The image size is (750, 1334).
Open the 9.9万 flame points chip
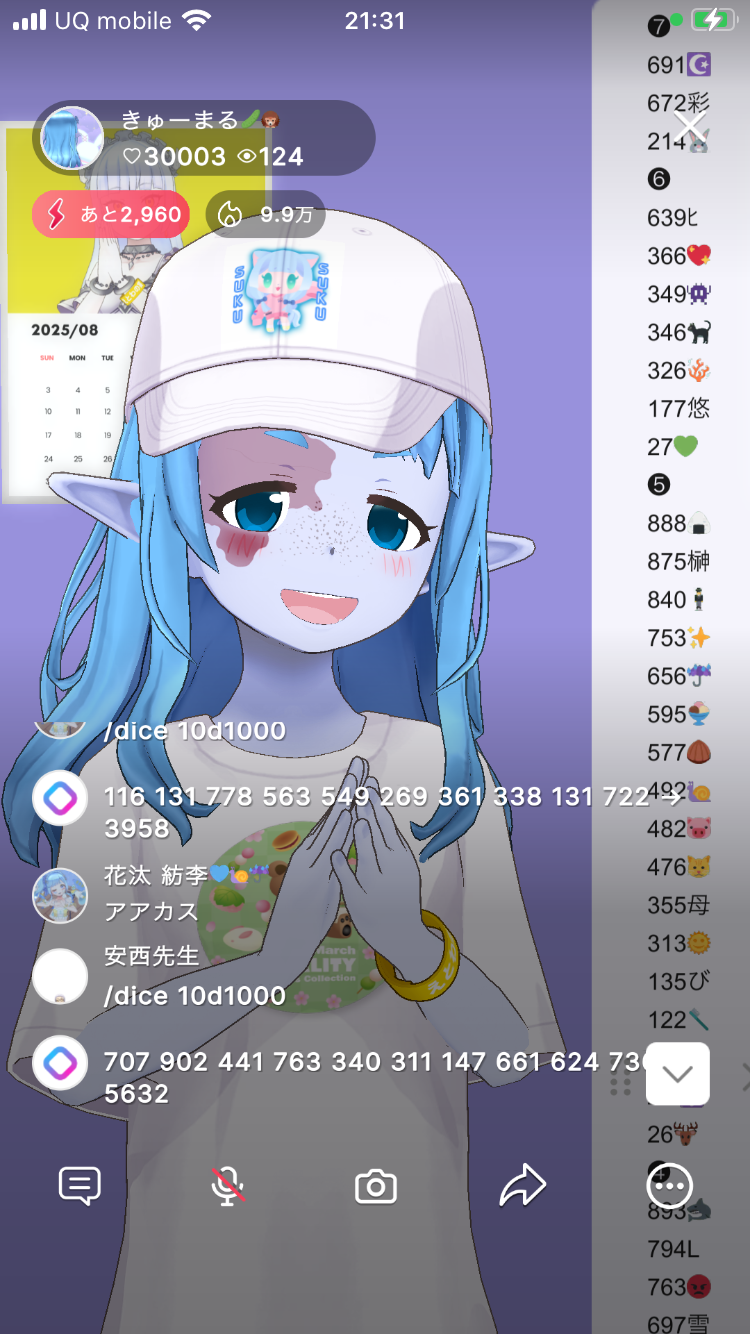click(x=266, y=214)
